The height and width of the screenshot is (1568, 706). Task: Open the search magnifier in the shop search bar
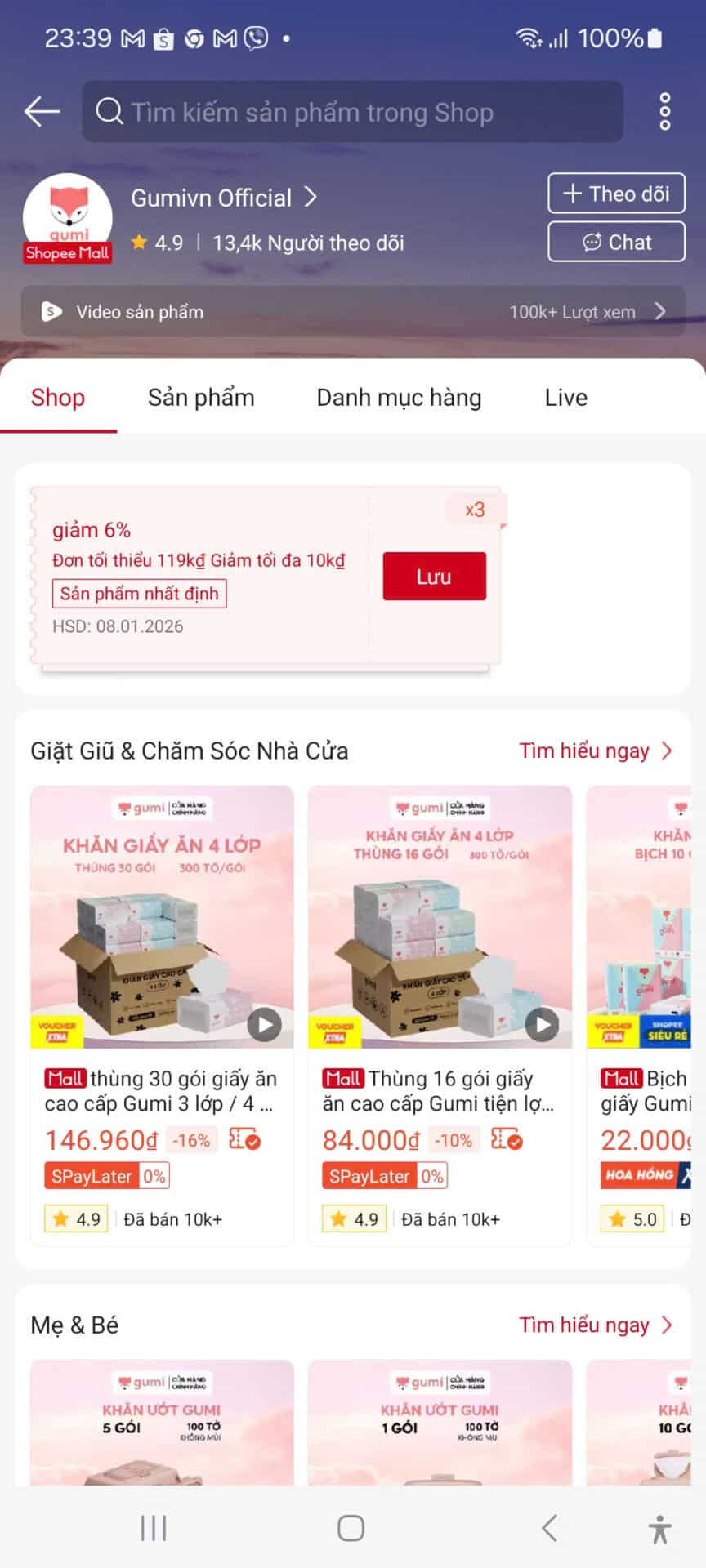(x=109, y=112)
